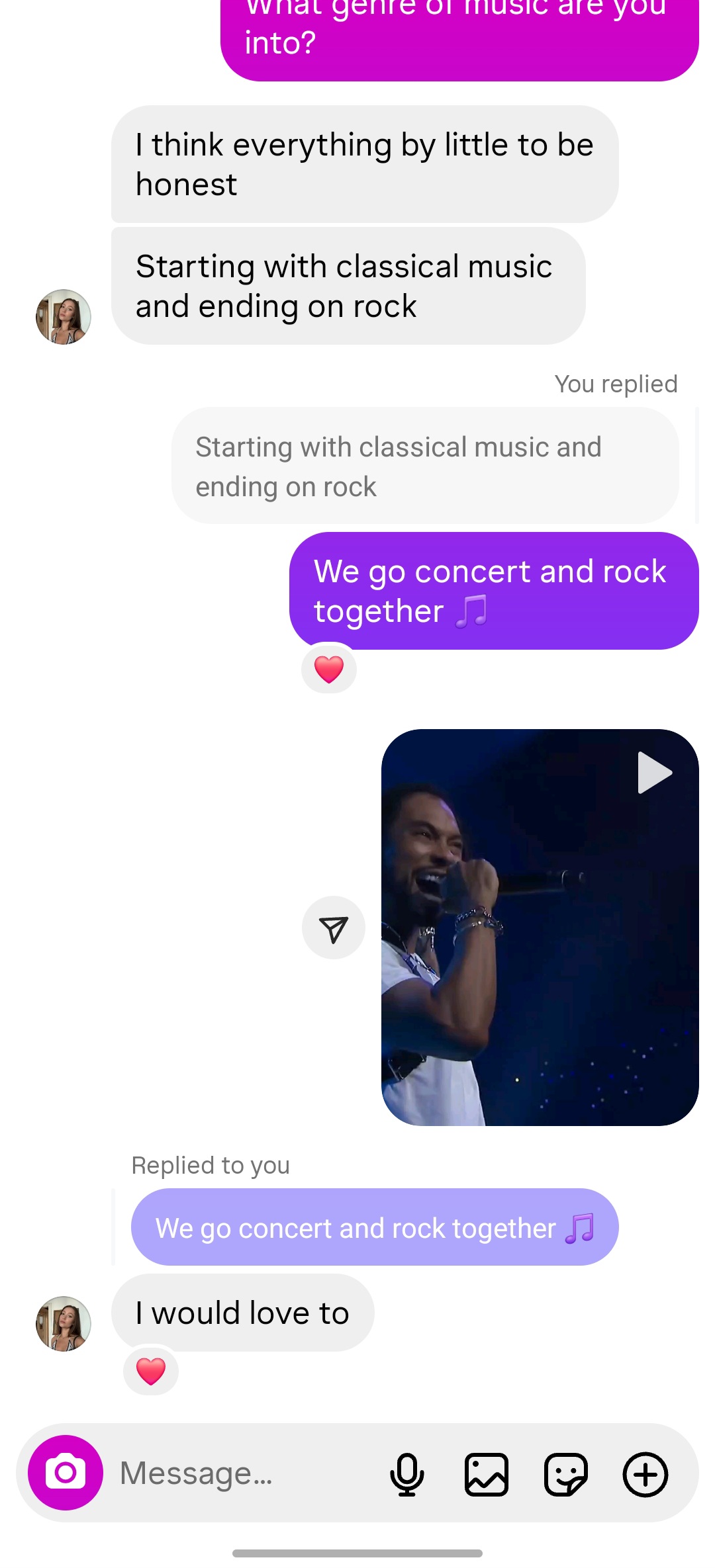715x1568 pixels.
Task: Play the shared singer video
Action: (540, 927)
